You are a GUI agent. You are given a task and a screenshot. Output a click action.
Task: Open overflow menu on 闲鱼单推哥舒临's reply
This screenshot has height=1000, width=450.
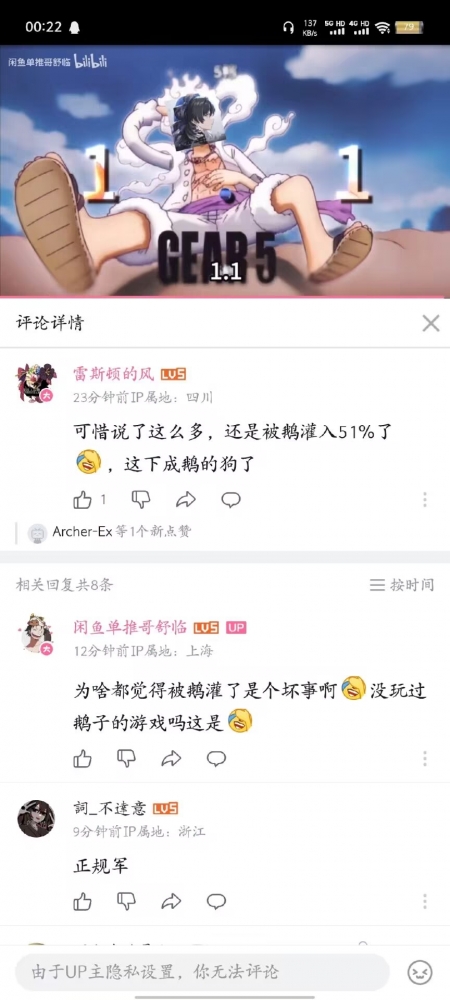pyautogui.click(x=425, y=758)
